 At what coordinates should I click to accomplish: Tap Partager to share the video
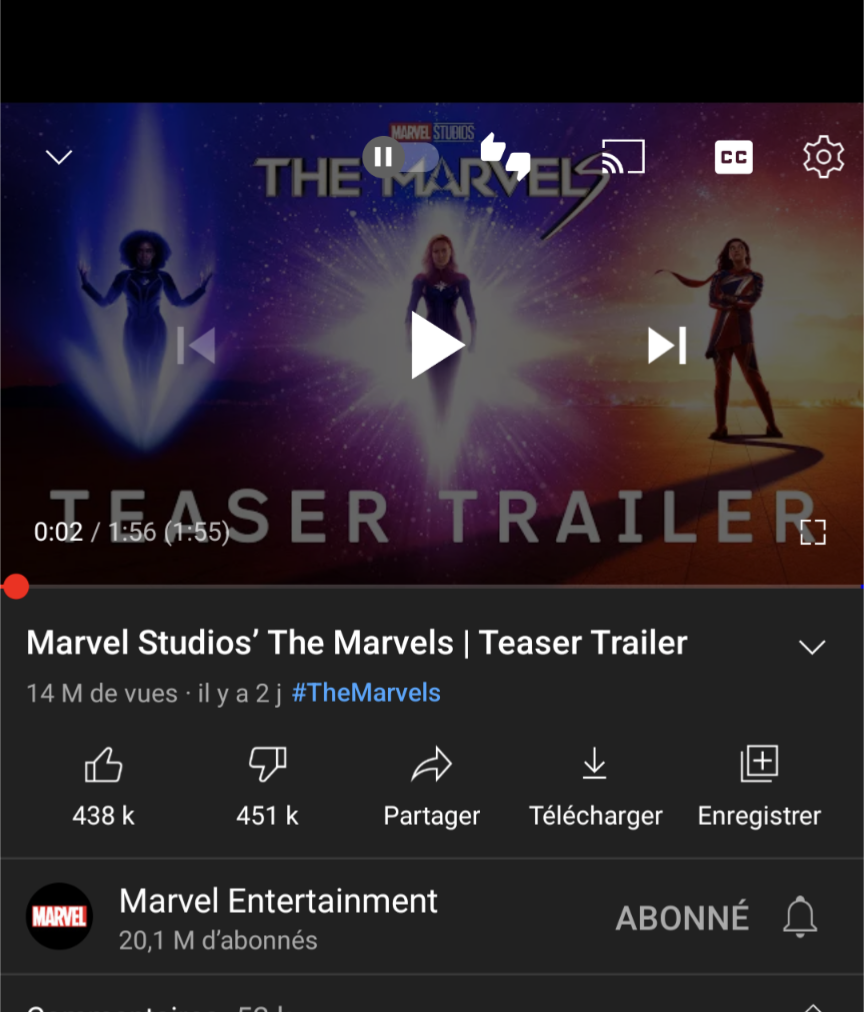pyautogui.click(x=431, y=786)
